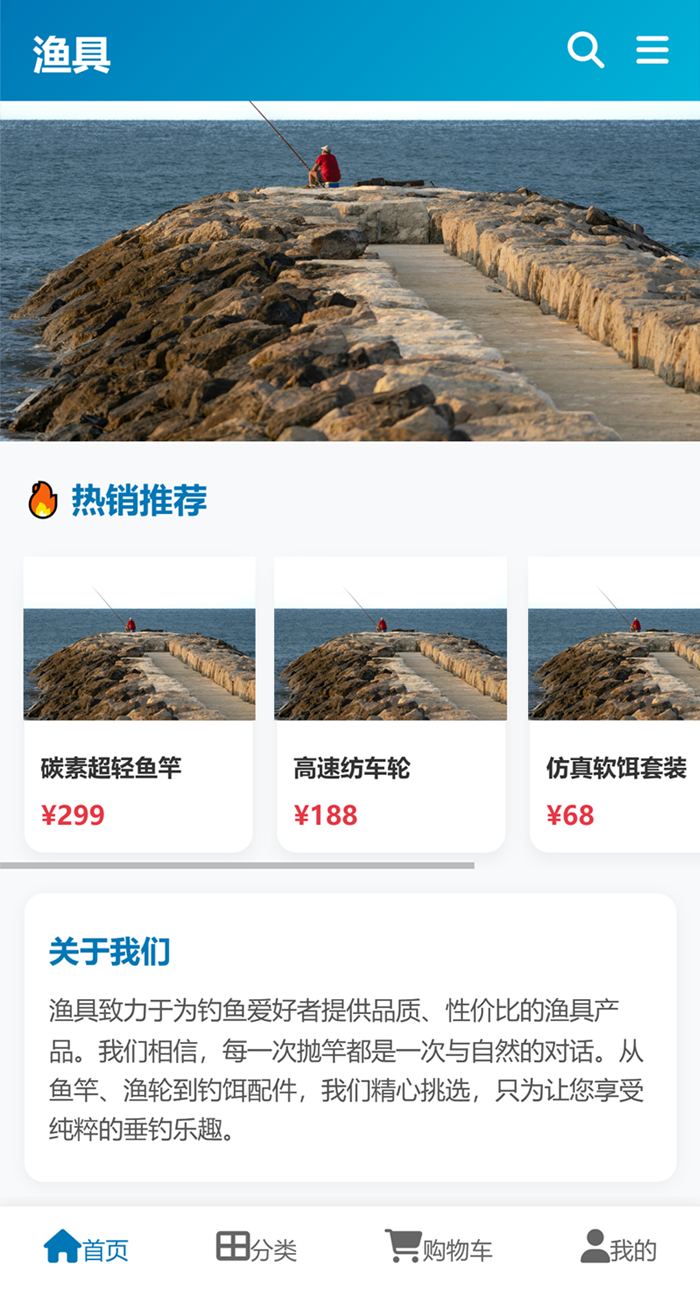This screenshot has height=1296, width=700.
Task: Open the hamburger menu
Action: [x=652, y=50]
